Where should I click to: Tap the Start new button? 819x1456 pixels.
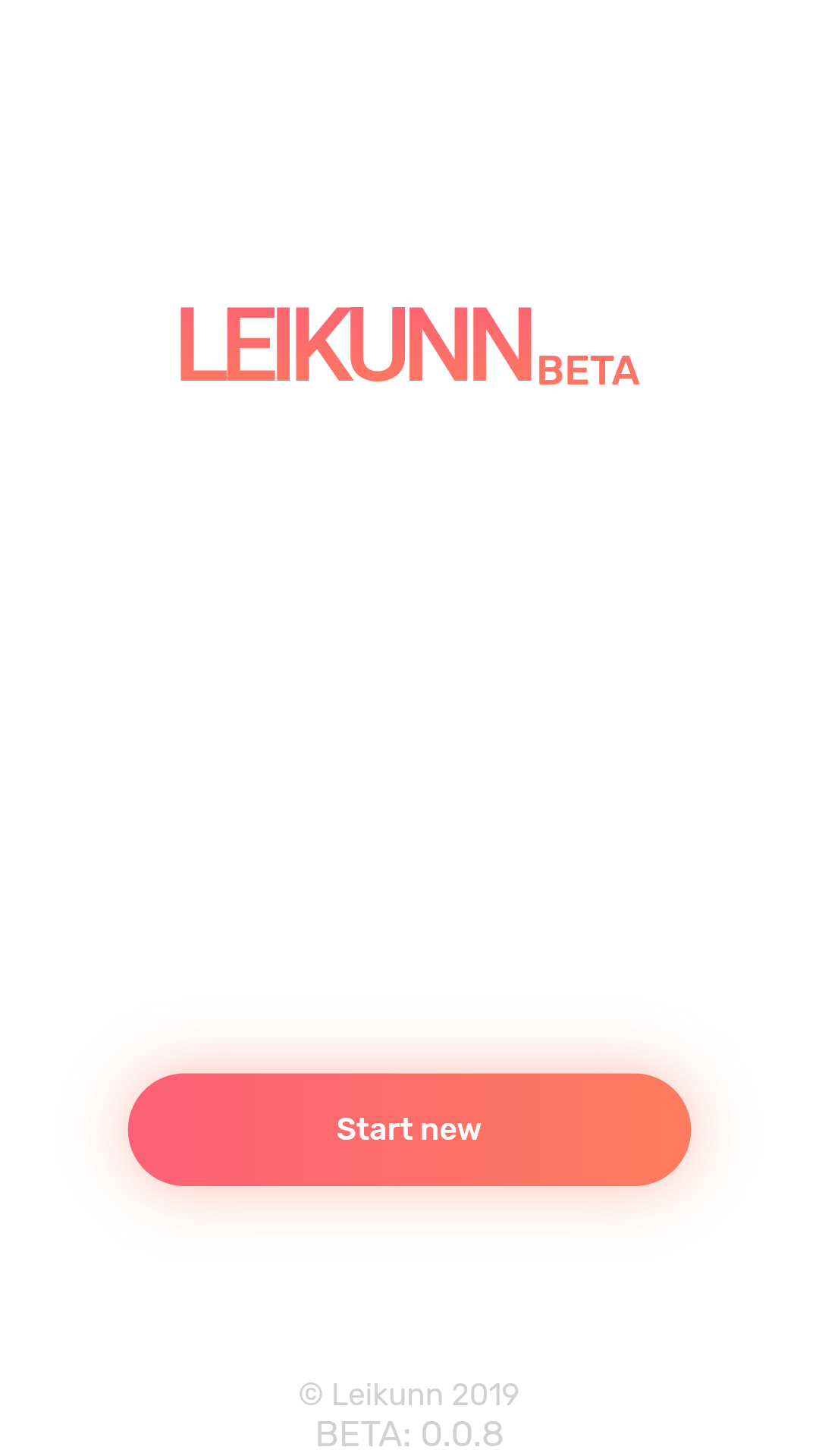click(x=409, y=1129)
